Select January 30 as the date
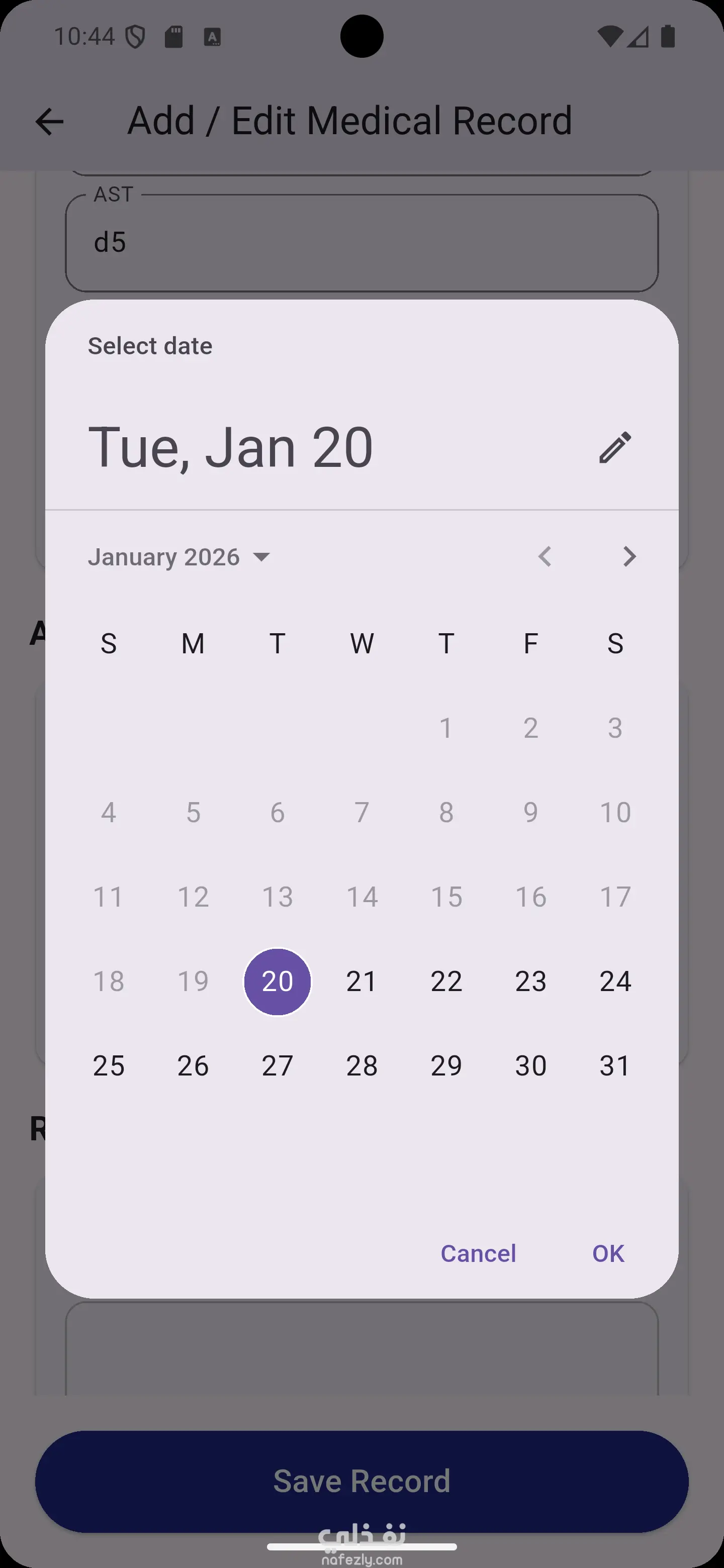Image resolution: width=724 pixels, height=1568 pixels. (530, 1066)
